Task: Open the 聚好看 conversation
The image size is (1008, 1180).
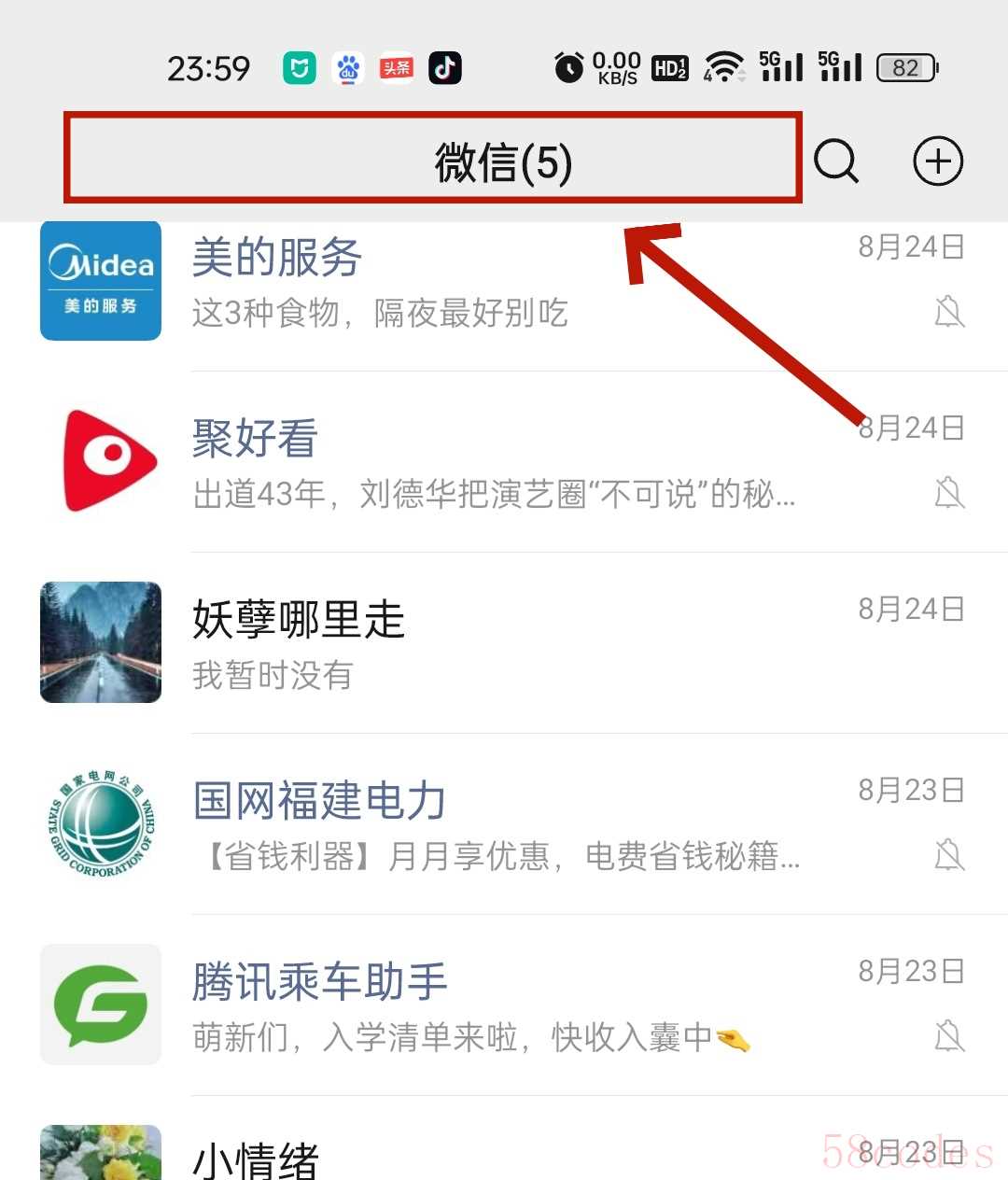Action: [x=504, y=462]
